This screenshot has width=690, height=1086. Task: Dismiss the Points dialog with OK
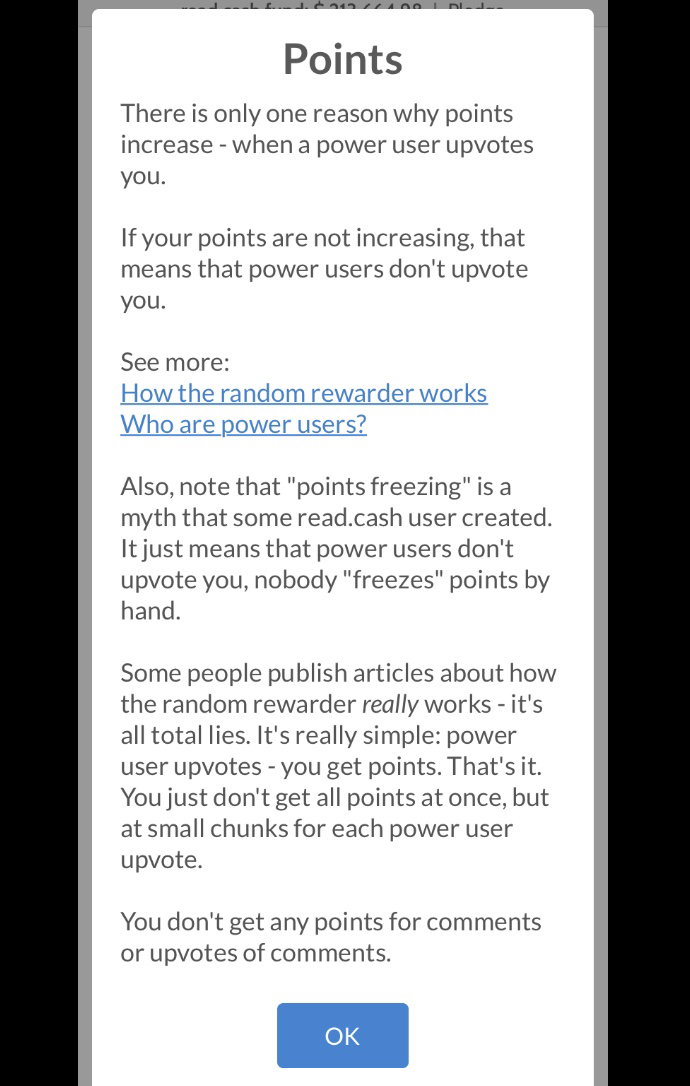pyautogui.click(x=342, y=1035)
